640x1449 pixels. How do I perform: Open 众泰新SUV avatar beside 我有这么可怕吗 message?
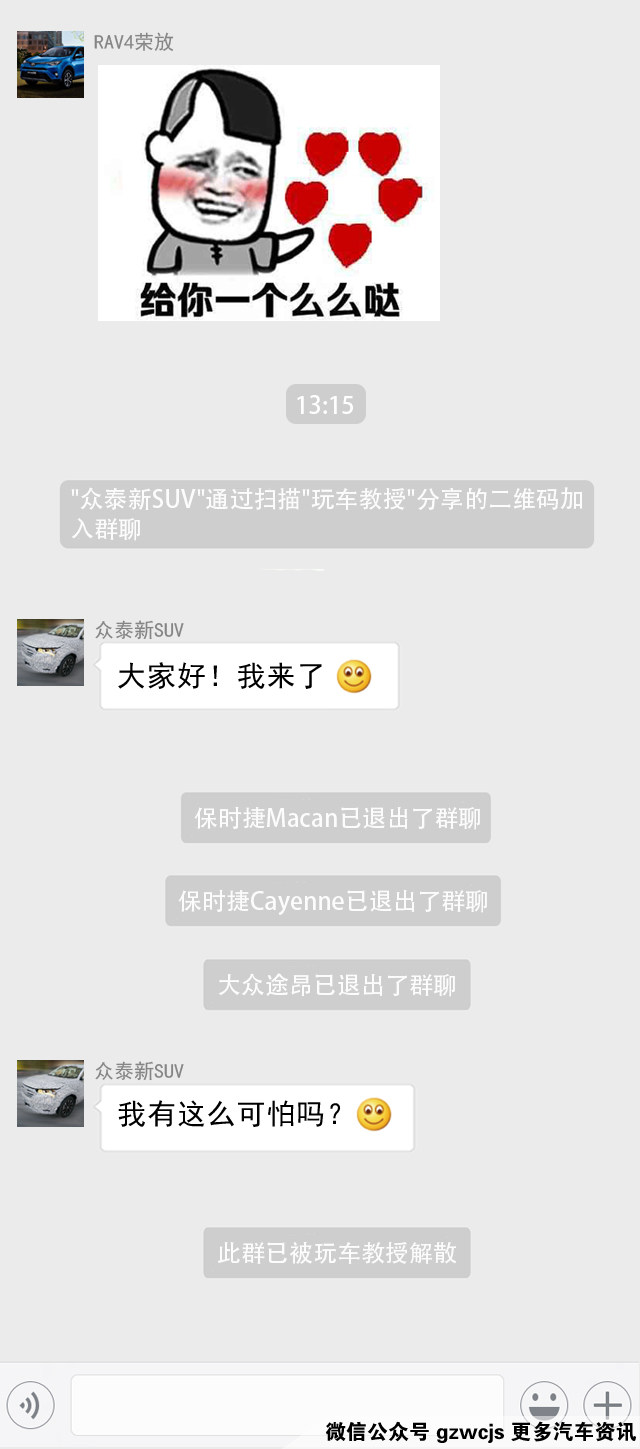coord(50,1093)
